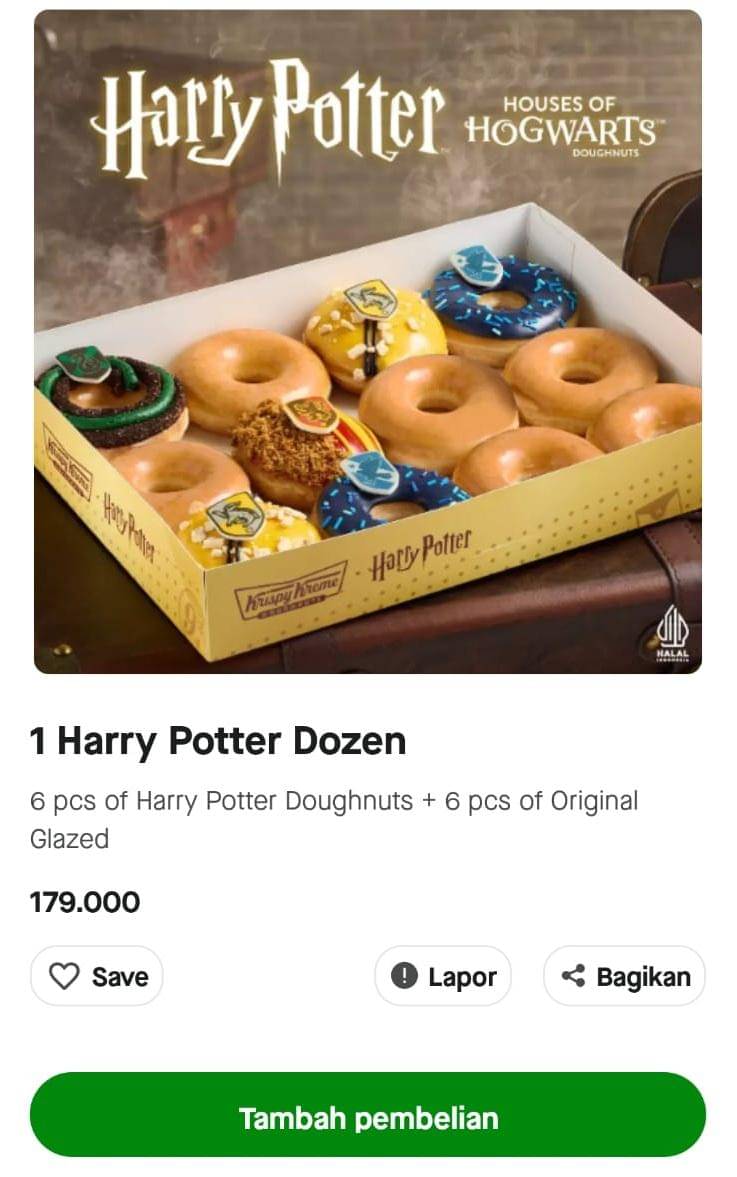The width and height of the screenshot is (737, 1177).
Task: Select the green Slytherin doughnut in the image
Action: click(115, 400)
